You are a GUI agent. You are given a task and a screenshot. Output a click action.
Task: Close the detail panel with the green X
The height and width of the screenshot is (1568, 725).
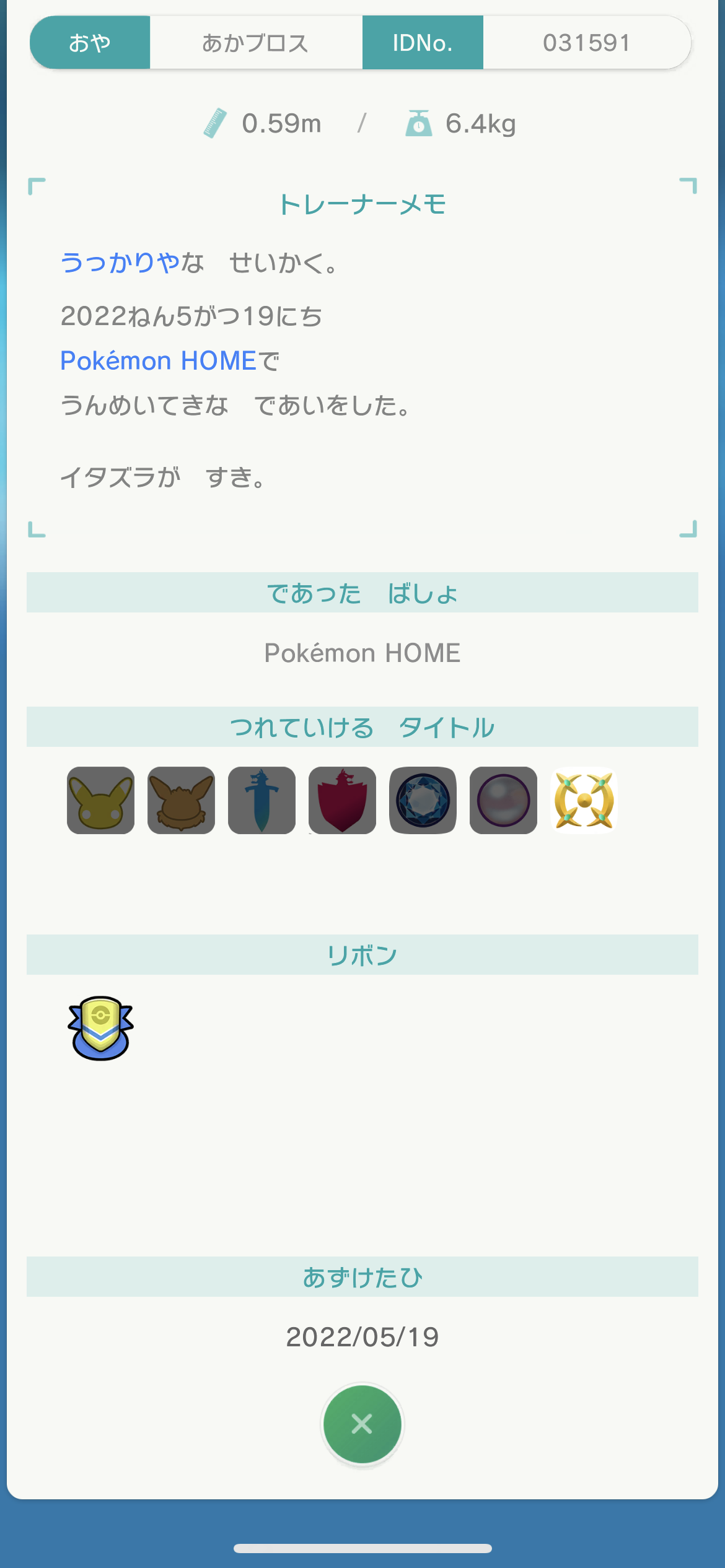[362, 1424]
